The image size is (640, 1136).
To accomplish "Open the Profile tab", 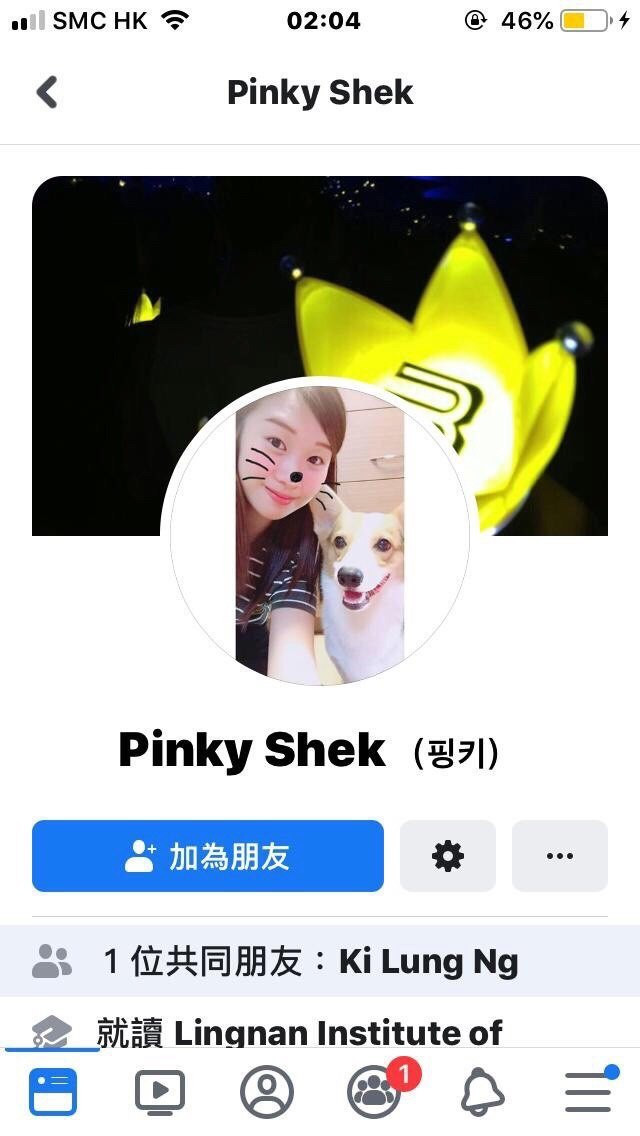I will [267, 1092].
